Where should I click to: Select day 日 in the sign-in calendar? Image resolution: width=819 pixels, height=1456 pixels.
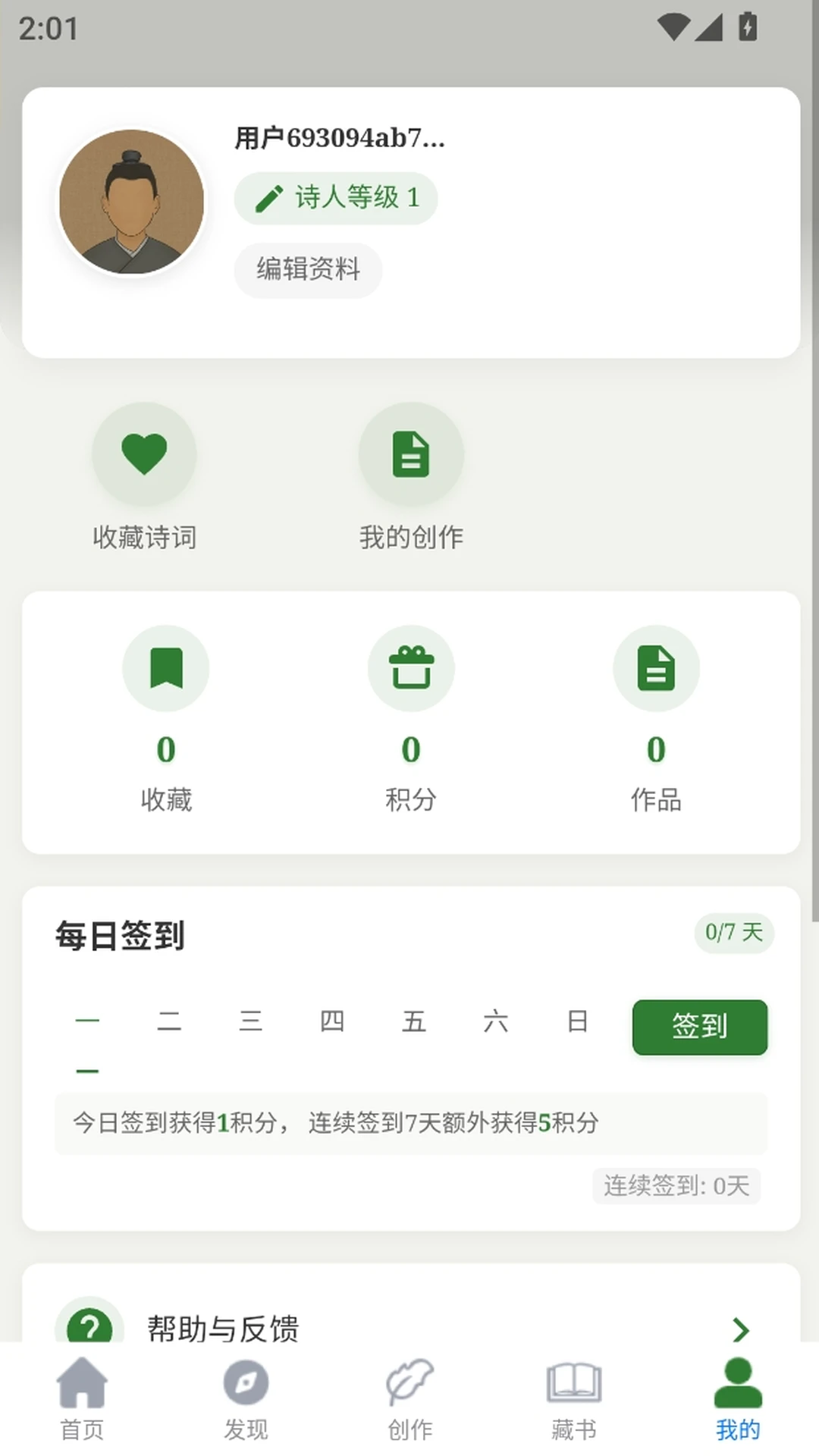click(x=578, y=1022)
